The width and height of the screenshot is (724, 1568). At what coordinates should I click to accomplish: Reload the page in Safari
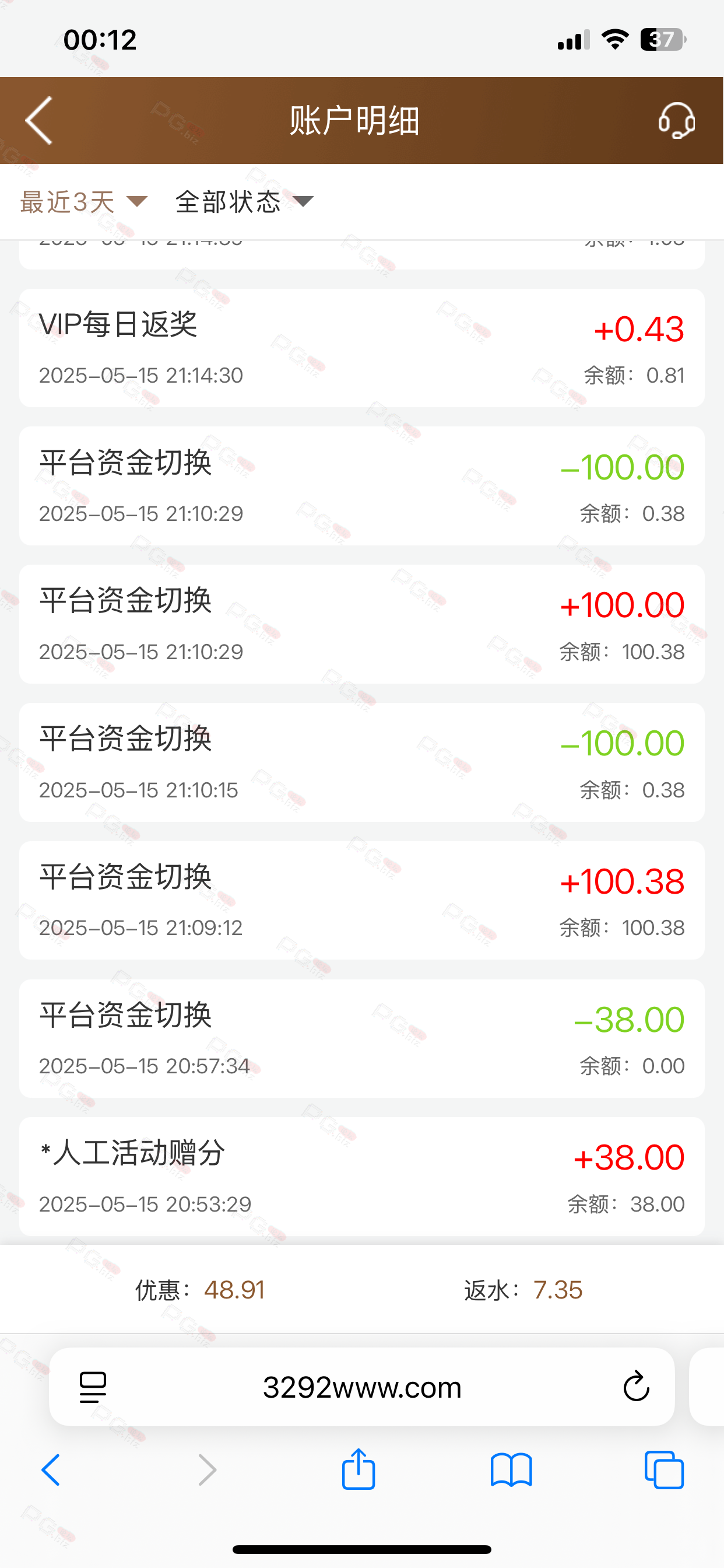tap(636, 1387)
